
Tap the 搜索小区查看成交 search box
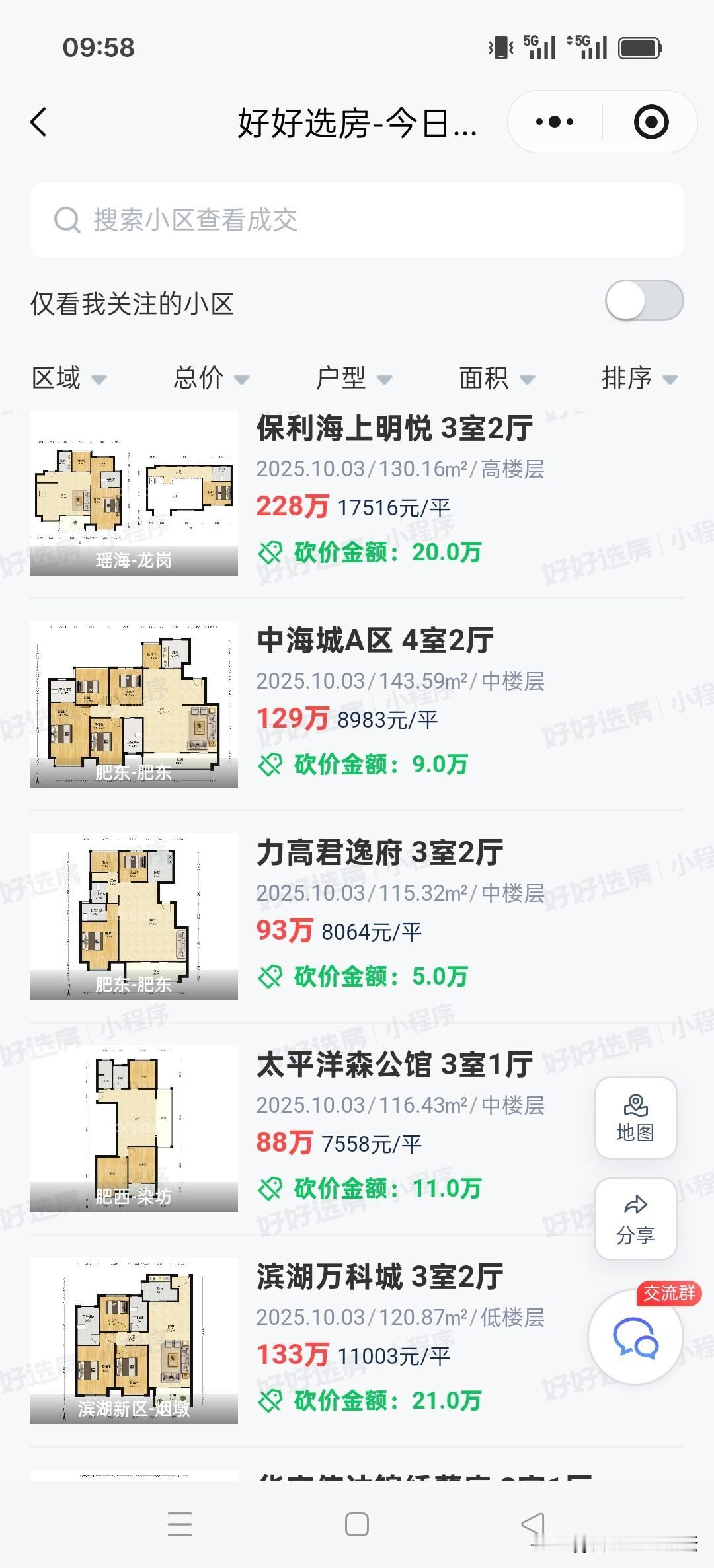[x=357, y=220]
